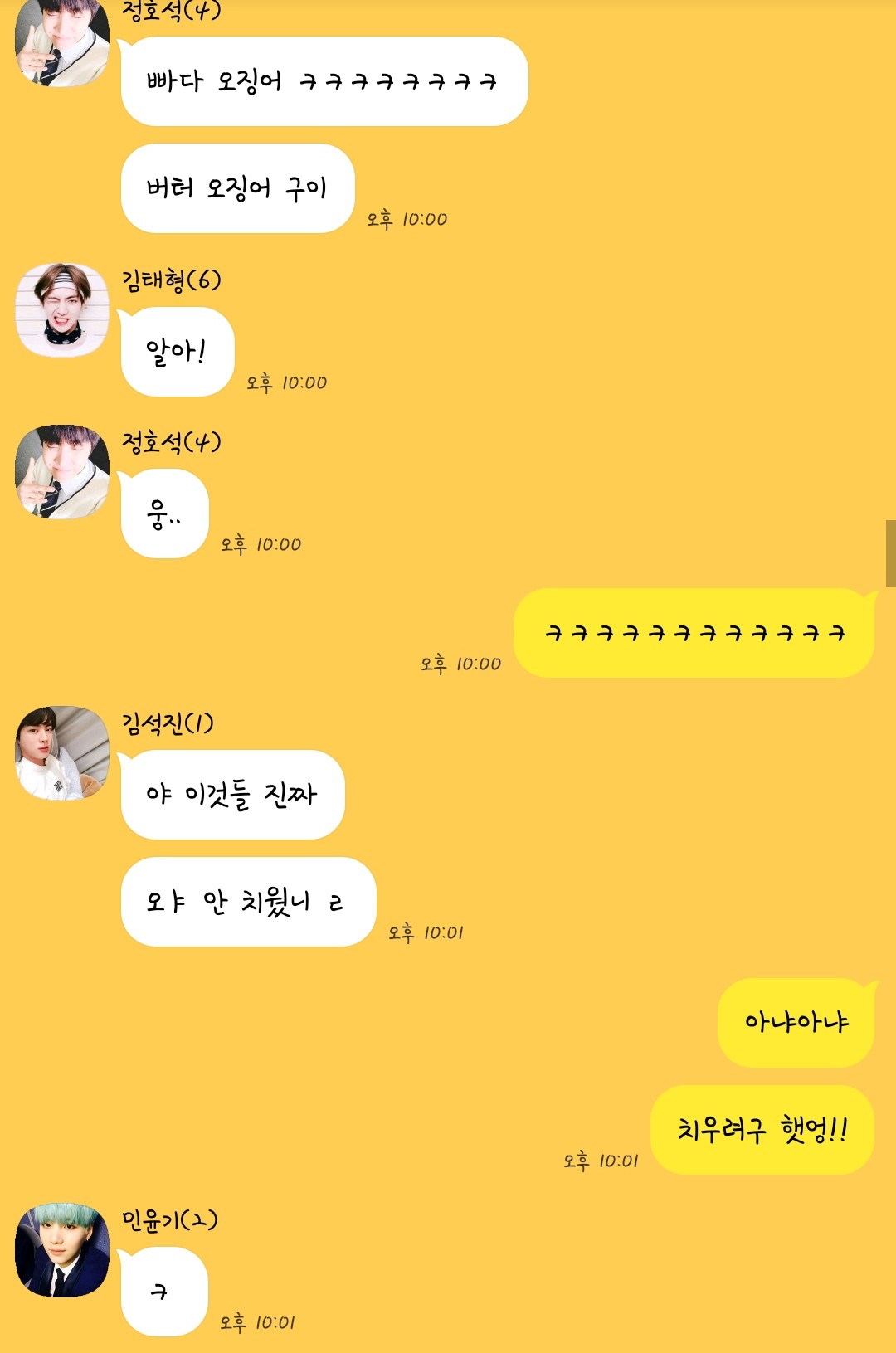Open 정호석's avatar beside 빠다 오징어 message

click(x=62, y=41)
